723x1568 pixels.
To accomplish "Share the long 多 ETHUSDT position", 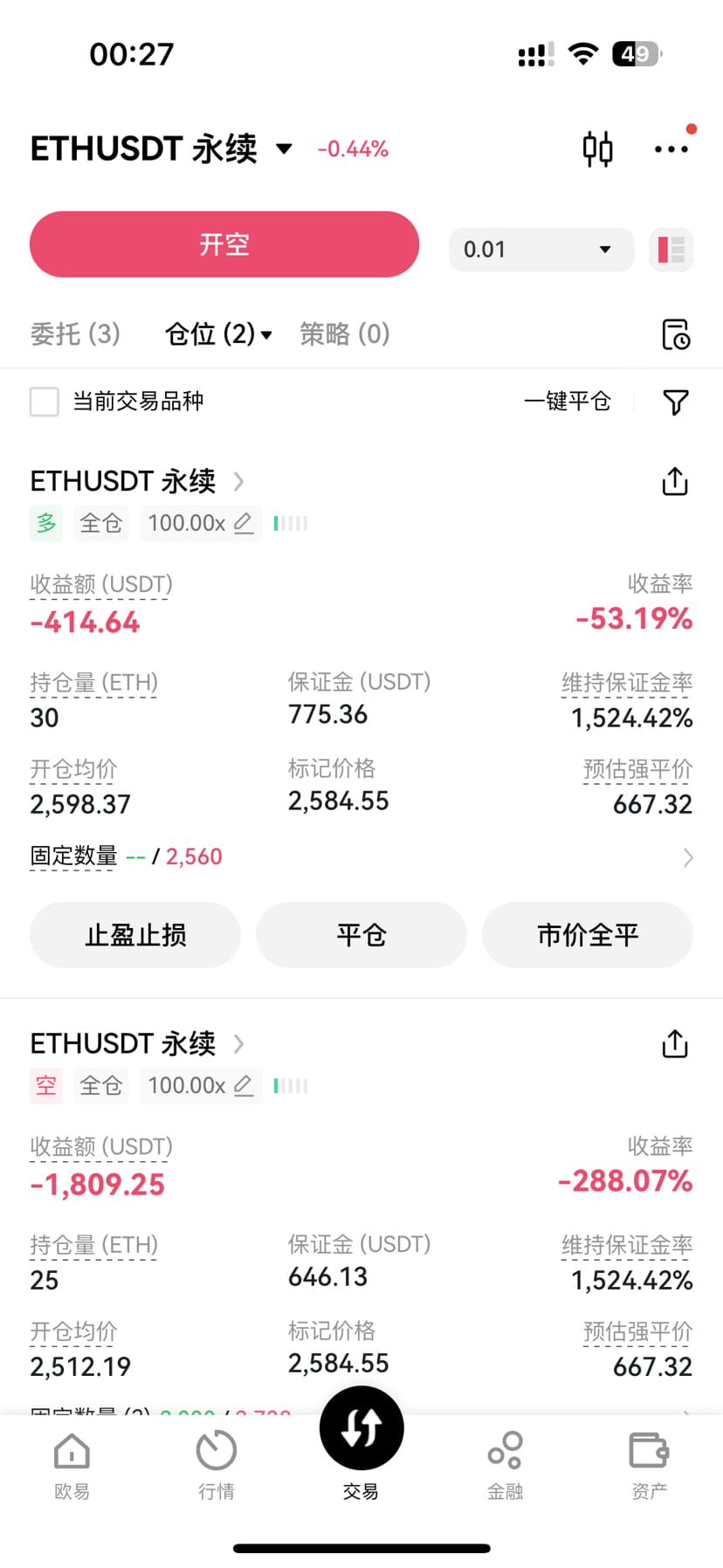I will coord(675,481).
